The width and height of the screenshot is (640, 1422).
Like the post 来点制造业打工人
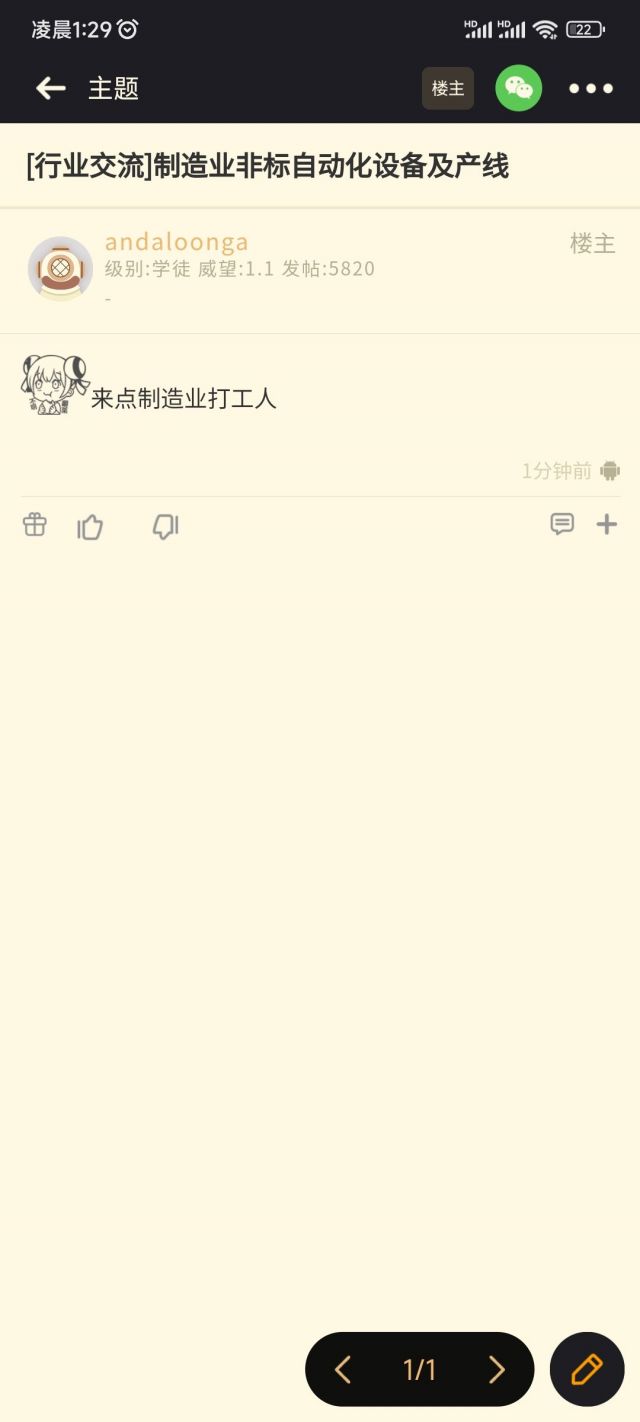tap(90, 526)
